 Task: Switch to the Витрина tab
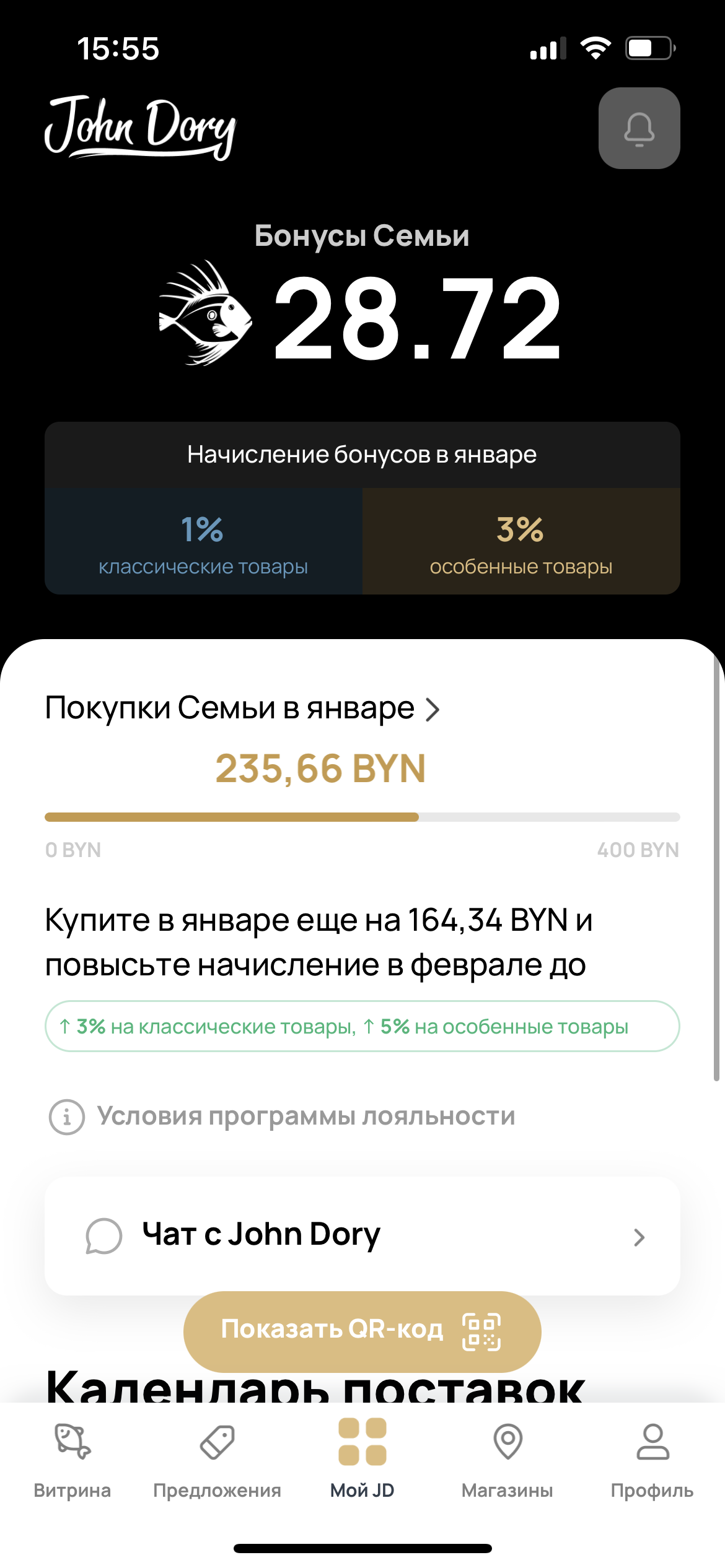(72, 1460)
